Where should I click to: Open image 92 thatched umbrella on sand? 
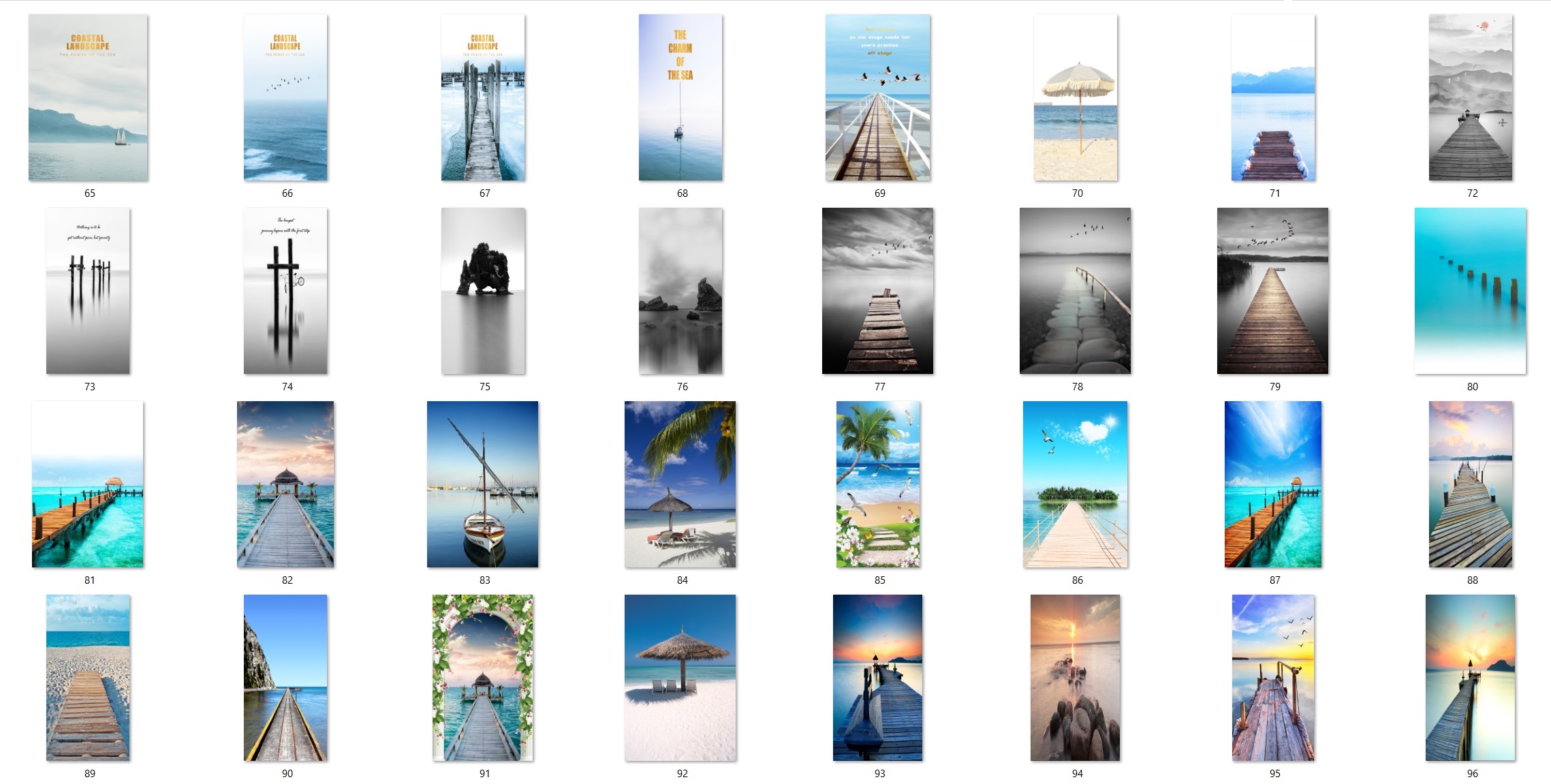[x=680, y=678]
